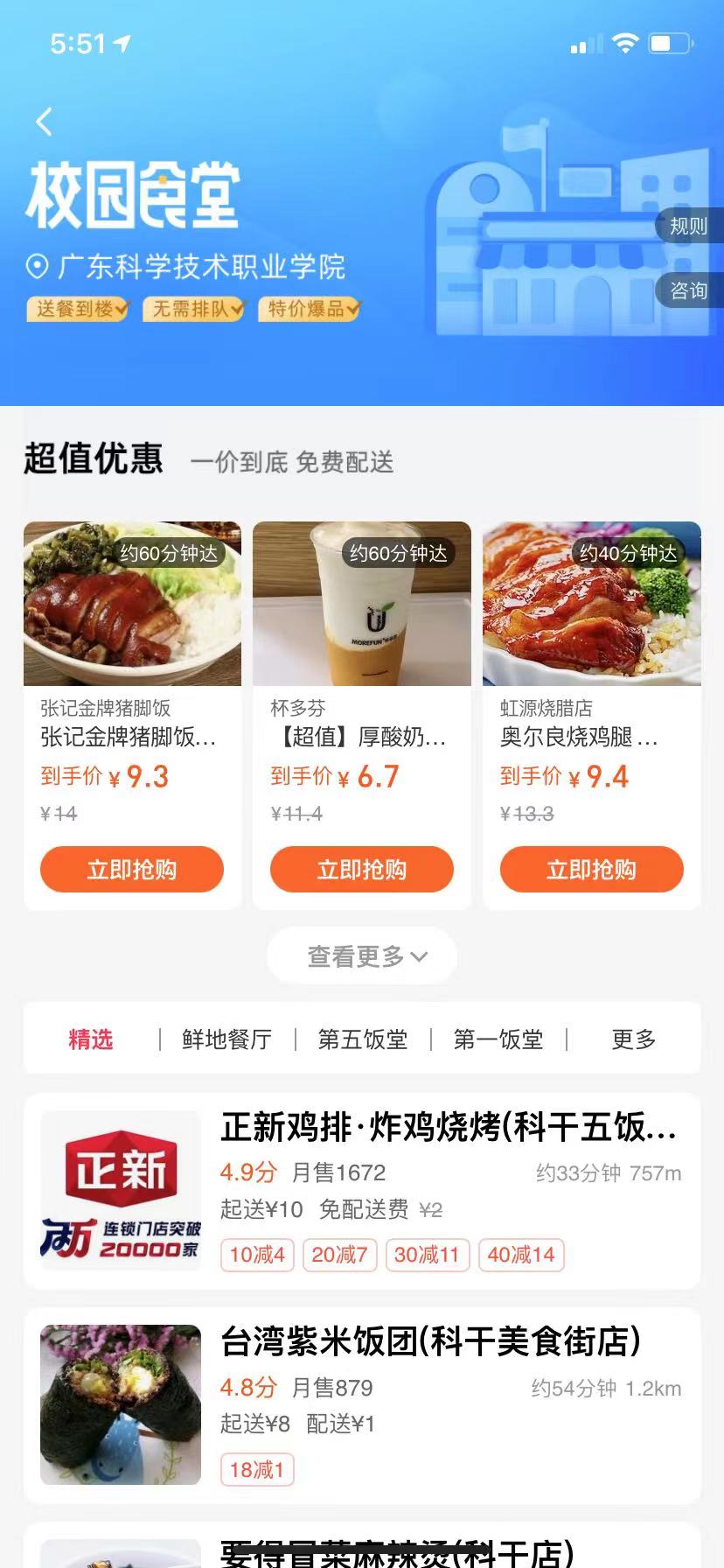This screenshot has height=1568, width=724.
Task: Expand 查看更多 deals
Action: click(362, 956)
